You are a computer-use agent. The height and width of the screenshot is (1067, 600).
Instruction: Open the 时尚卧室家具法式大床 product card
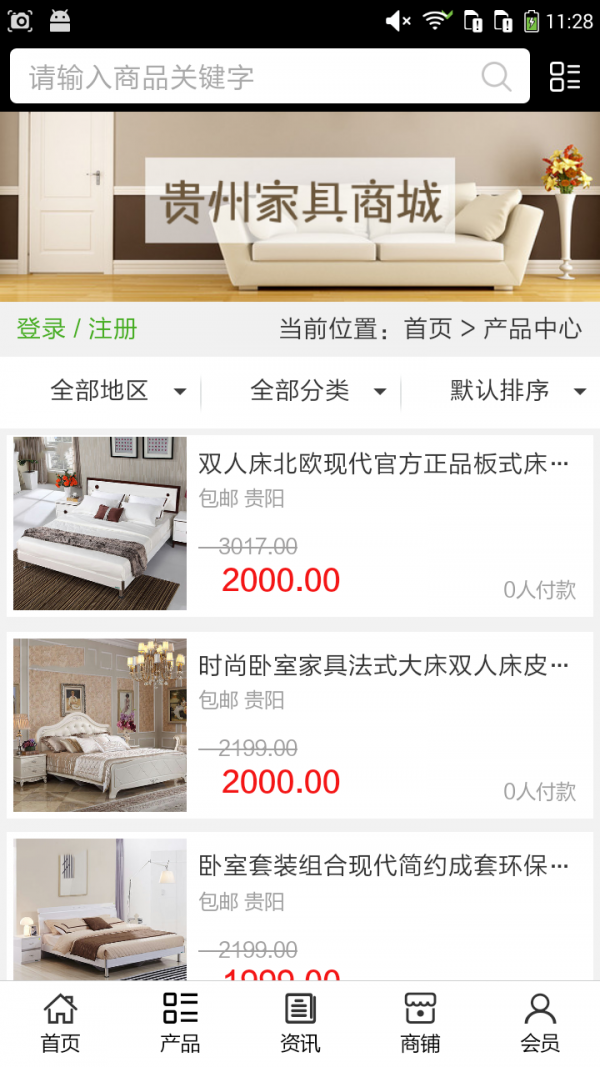pyautogui.click(x=300, y=724)
